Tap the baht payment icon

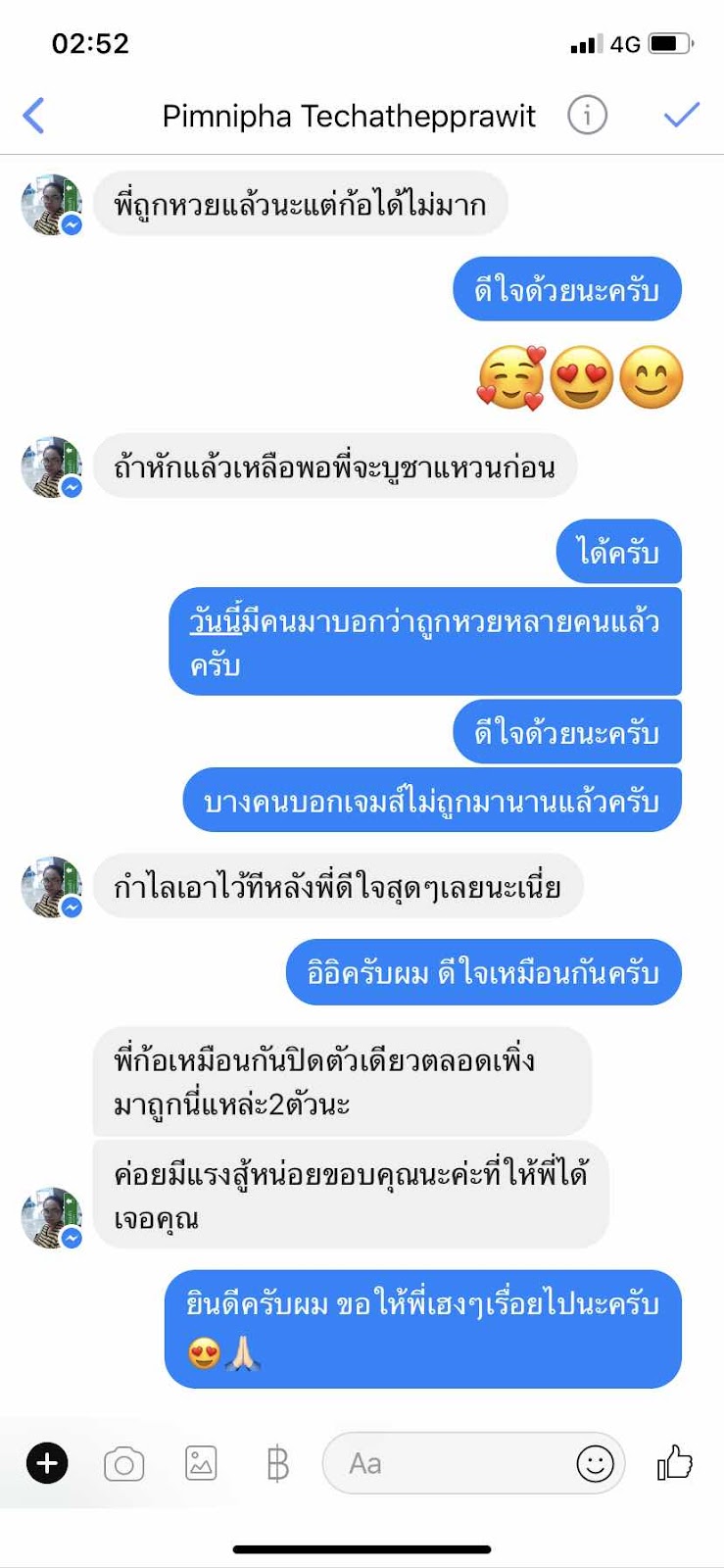(277, 1463)
